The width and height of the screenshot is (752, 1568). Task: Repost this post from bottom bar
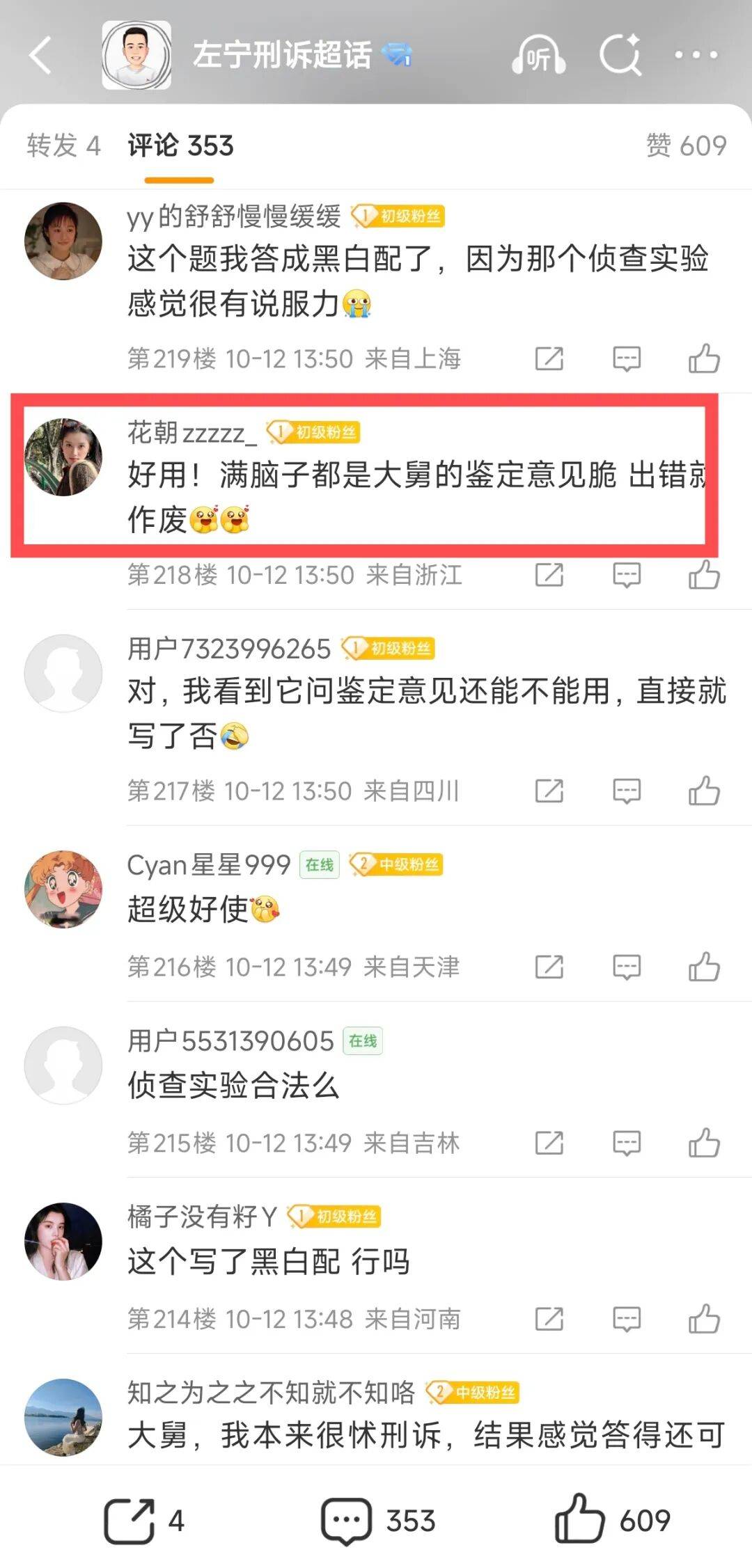[130, 1521]
